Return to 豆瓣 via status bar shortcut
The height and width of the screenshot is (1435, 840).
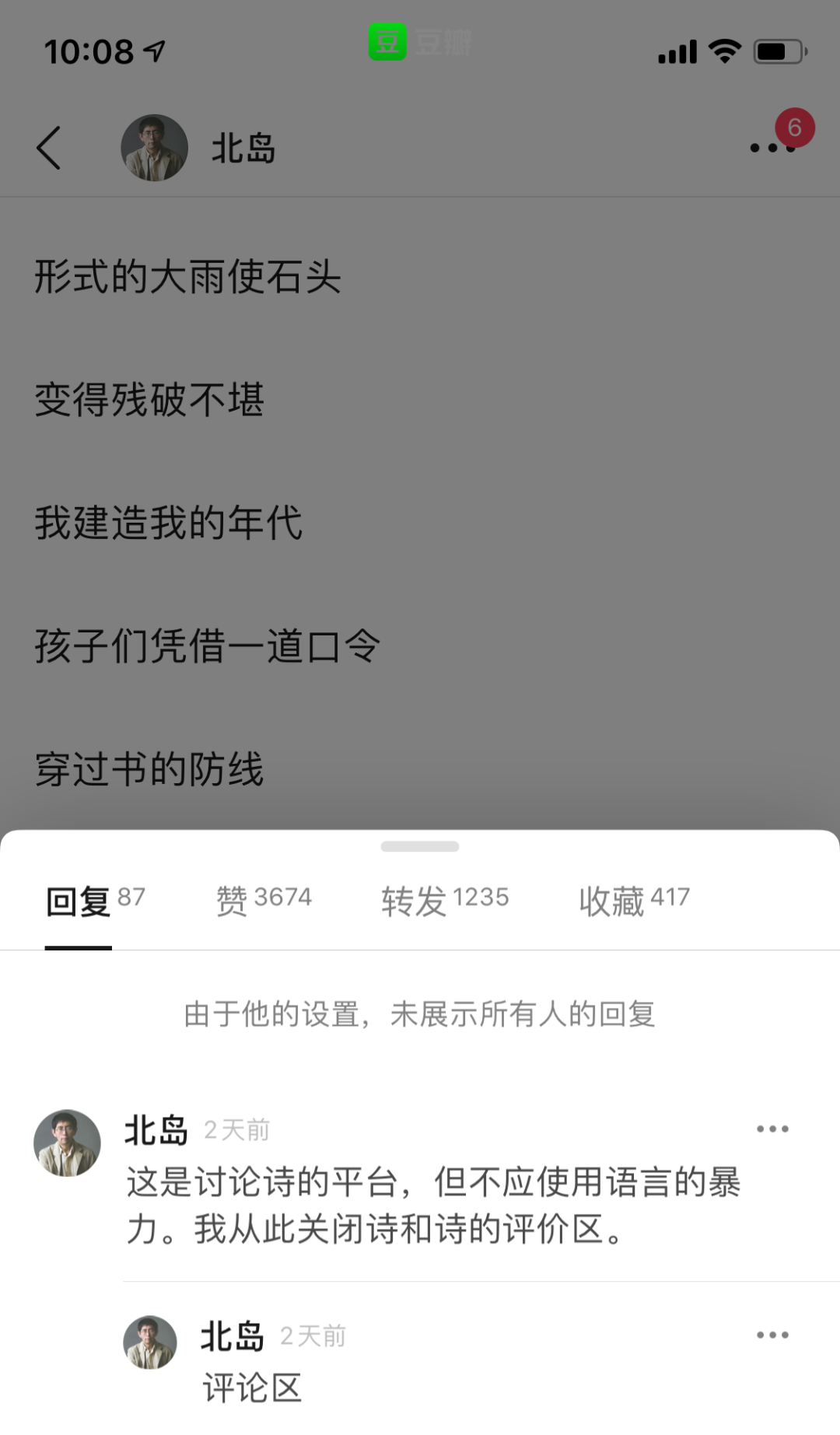point(420,42)
